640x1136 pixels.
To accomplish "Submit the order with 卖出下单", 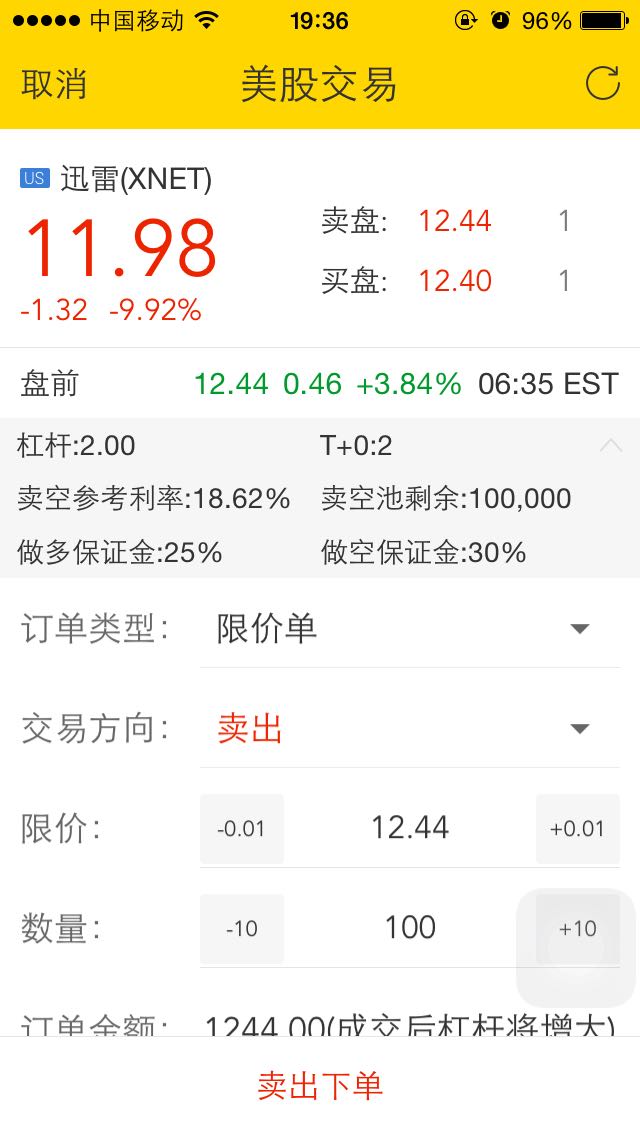I will point(320,1086).
